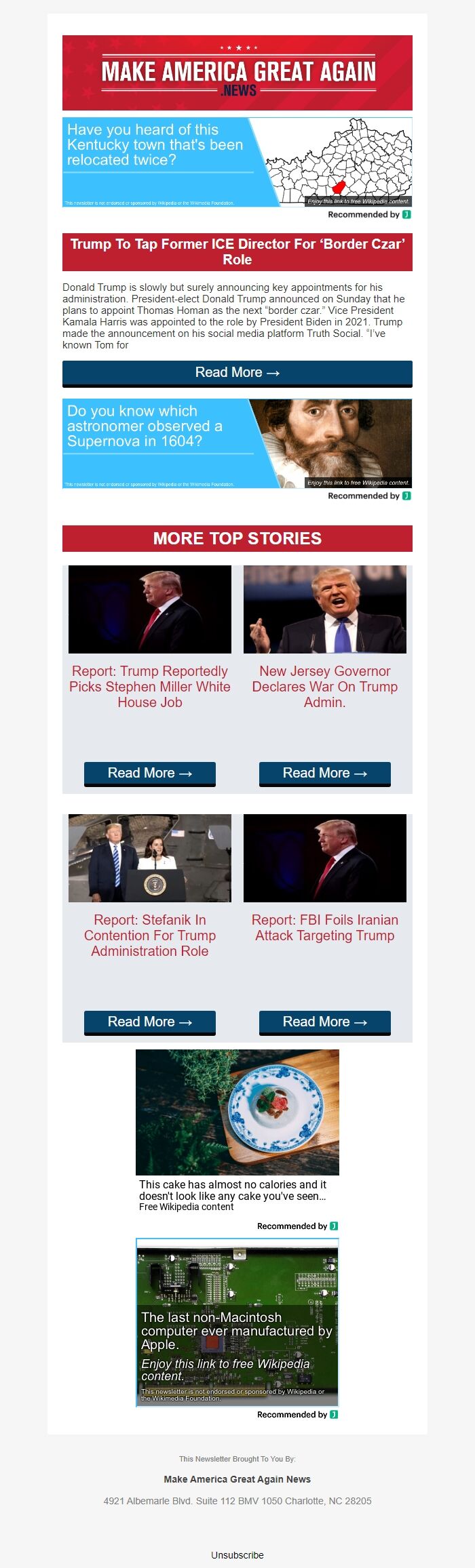
Task: Read more on New Jersey Governor story
Action: tap(324, 773)
